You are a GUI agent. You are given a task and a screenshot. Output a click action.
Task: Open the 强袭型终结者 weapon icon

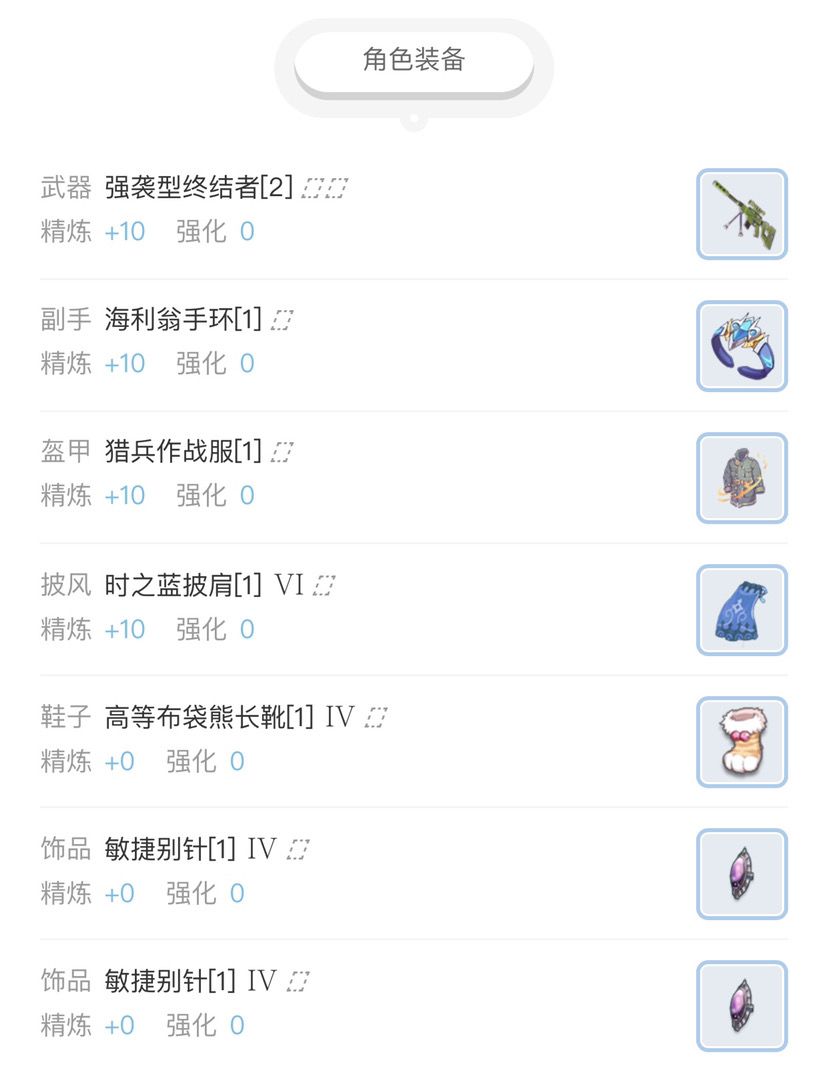tap(741, 214)
